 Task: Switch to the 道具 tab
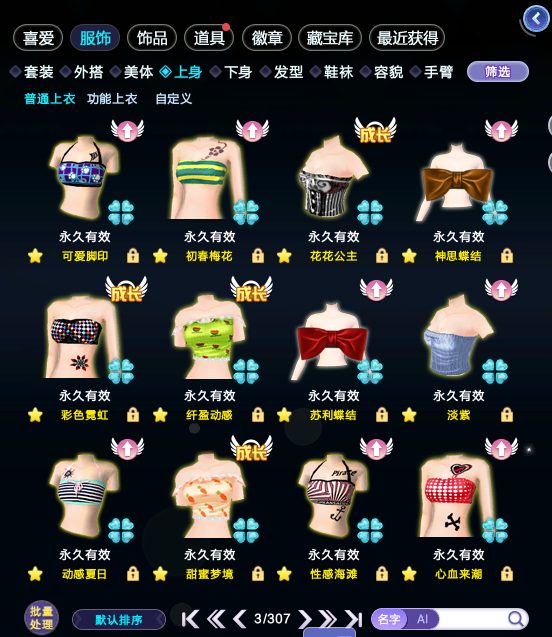tap(209, 38)
